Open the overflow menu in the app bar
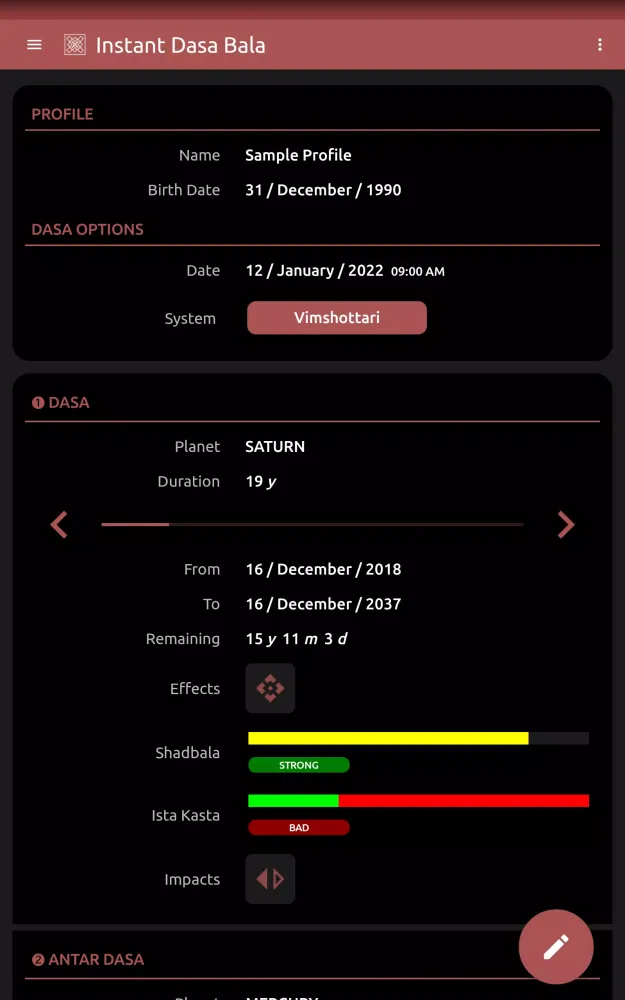 (x=600, y=45)
